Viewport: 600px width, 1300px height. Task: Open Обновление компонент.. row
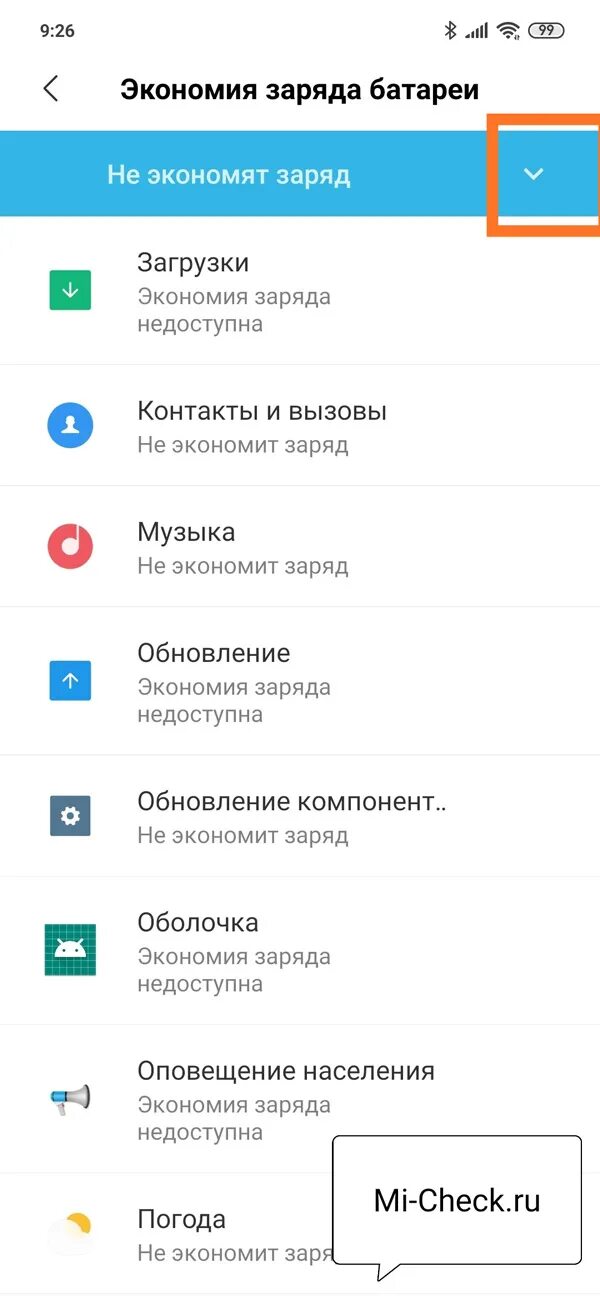tap(300, 816)
